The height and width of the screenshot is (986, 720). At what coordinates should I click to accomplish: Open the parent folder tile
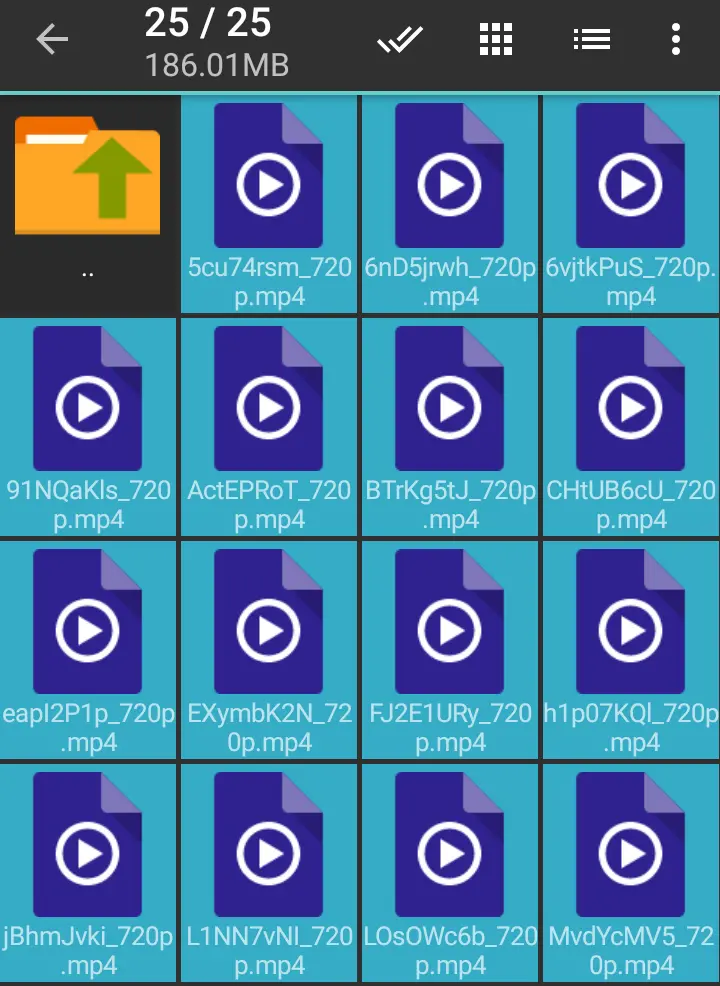tap(88, 206)
